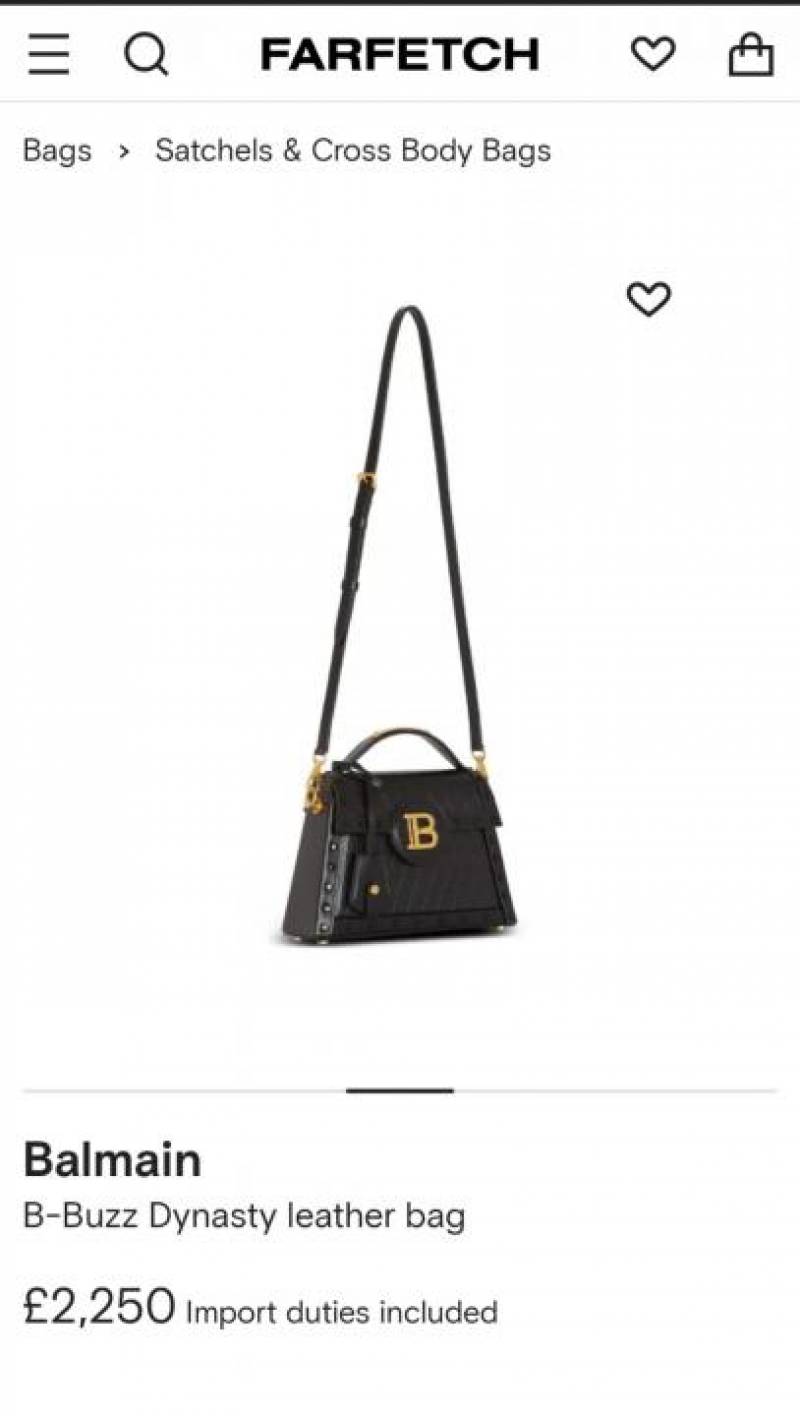Open the hamburger menu
The width and height of the screenshot is (800, 1416).
tap(48, 54)
